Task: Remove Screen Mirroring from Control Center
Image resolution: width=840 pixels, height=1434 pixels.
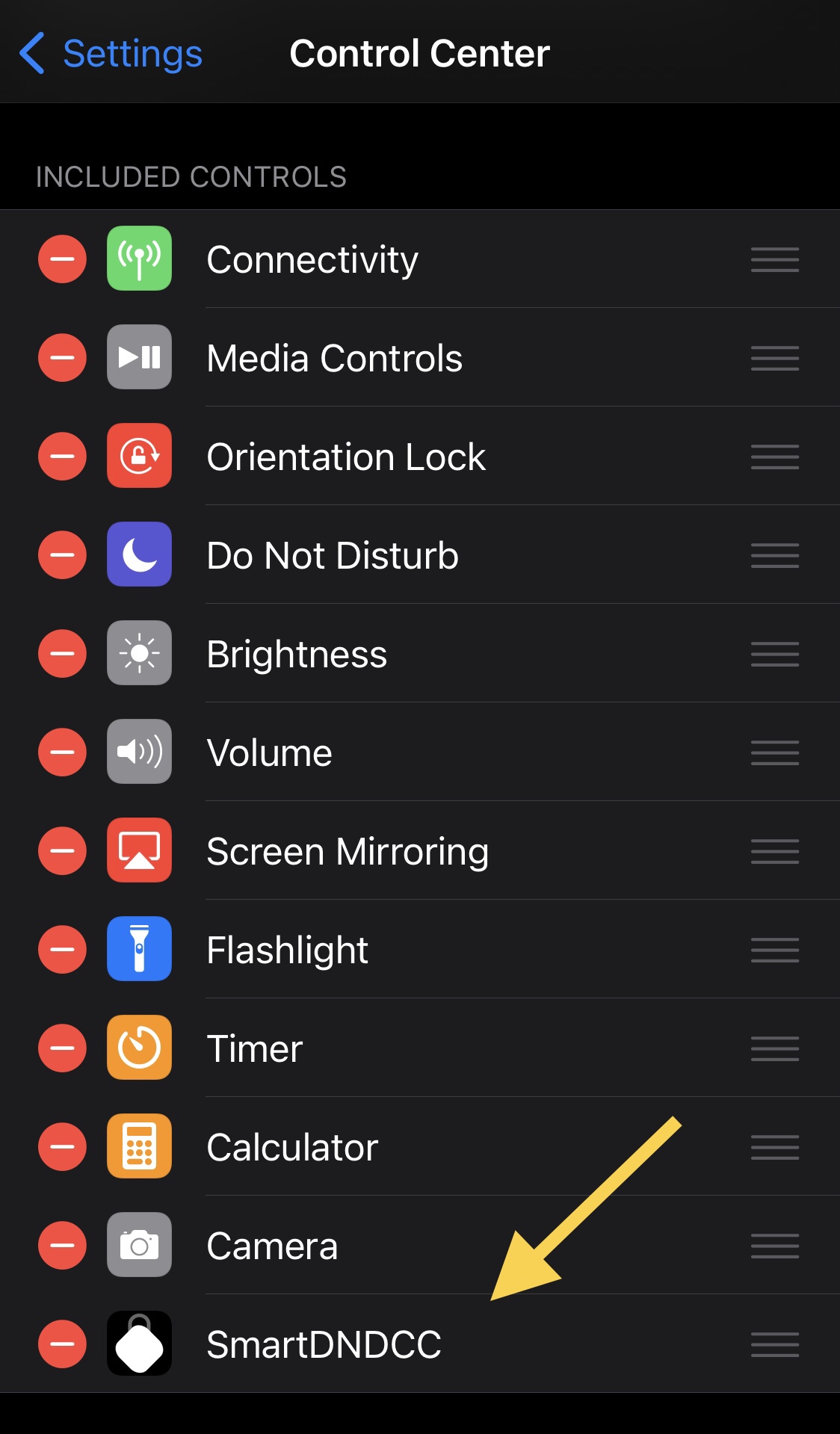Action: point(62,851)
